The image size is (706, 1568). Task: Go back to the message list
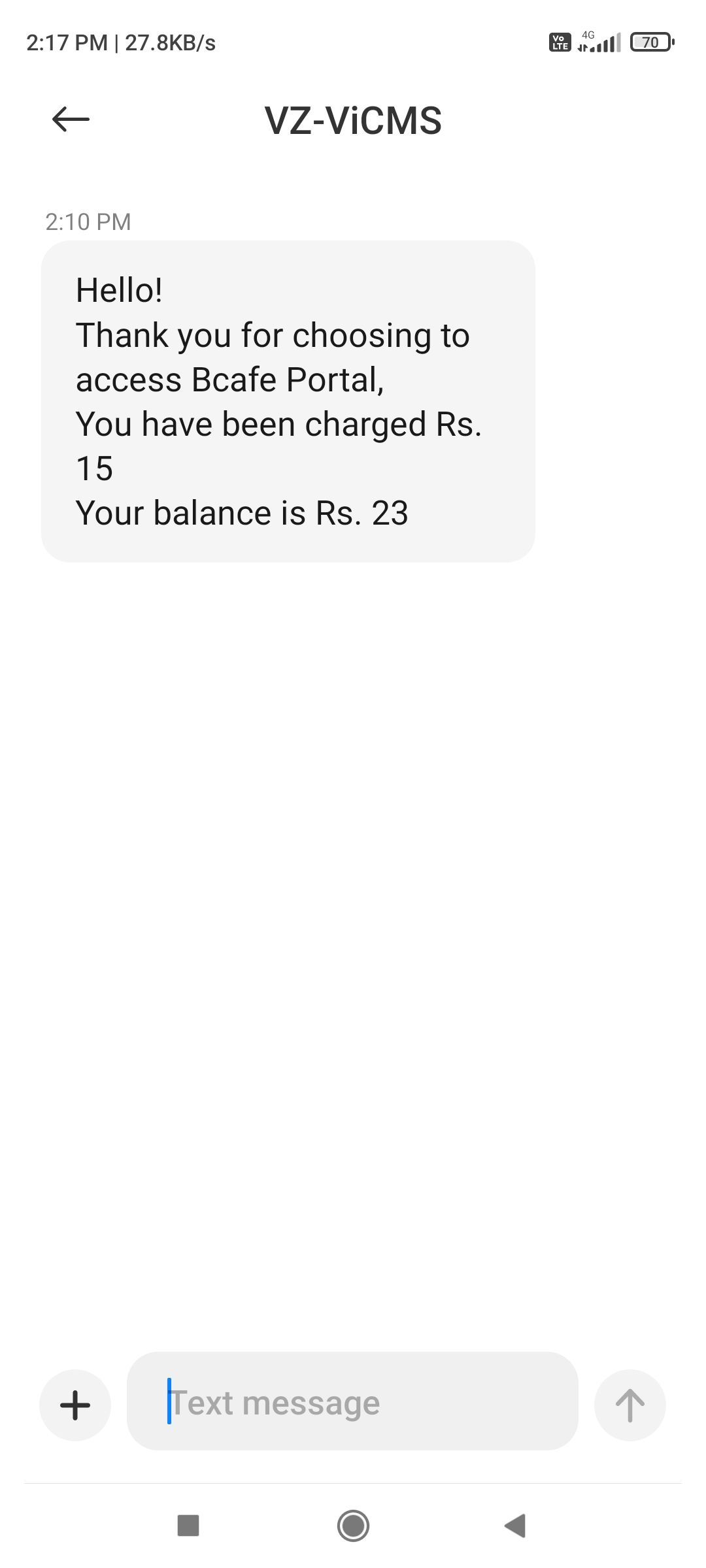pyautogui.click(x=71, y=120)
